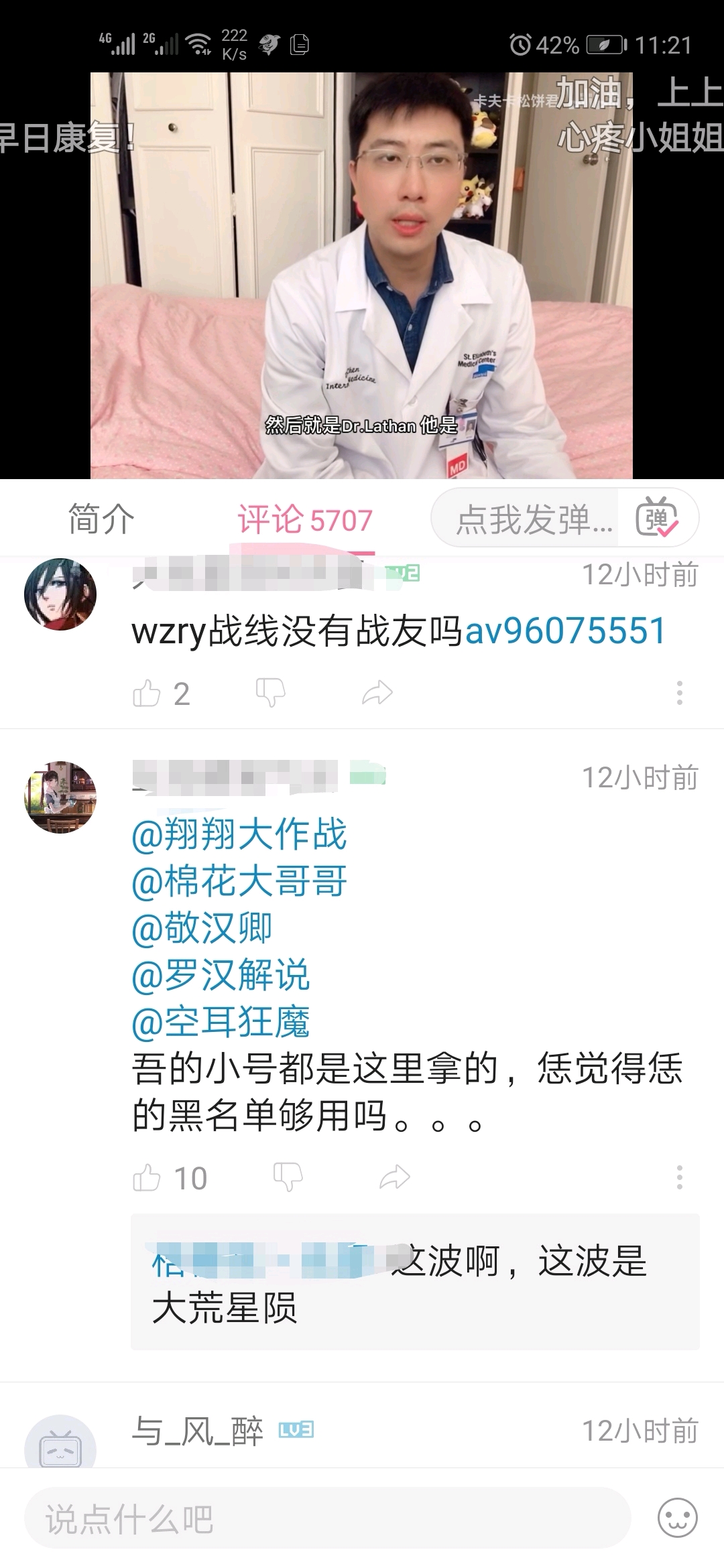Image resolution: width=724 pixels, height=1568 pixels.
Task: Open link av96075551 in the comment
Action: pyautogui.click(x=564, y=631)
